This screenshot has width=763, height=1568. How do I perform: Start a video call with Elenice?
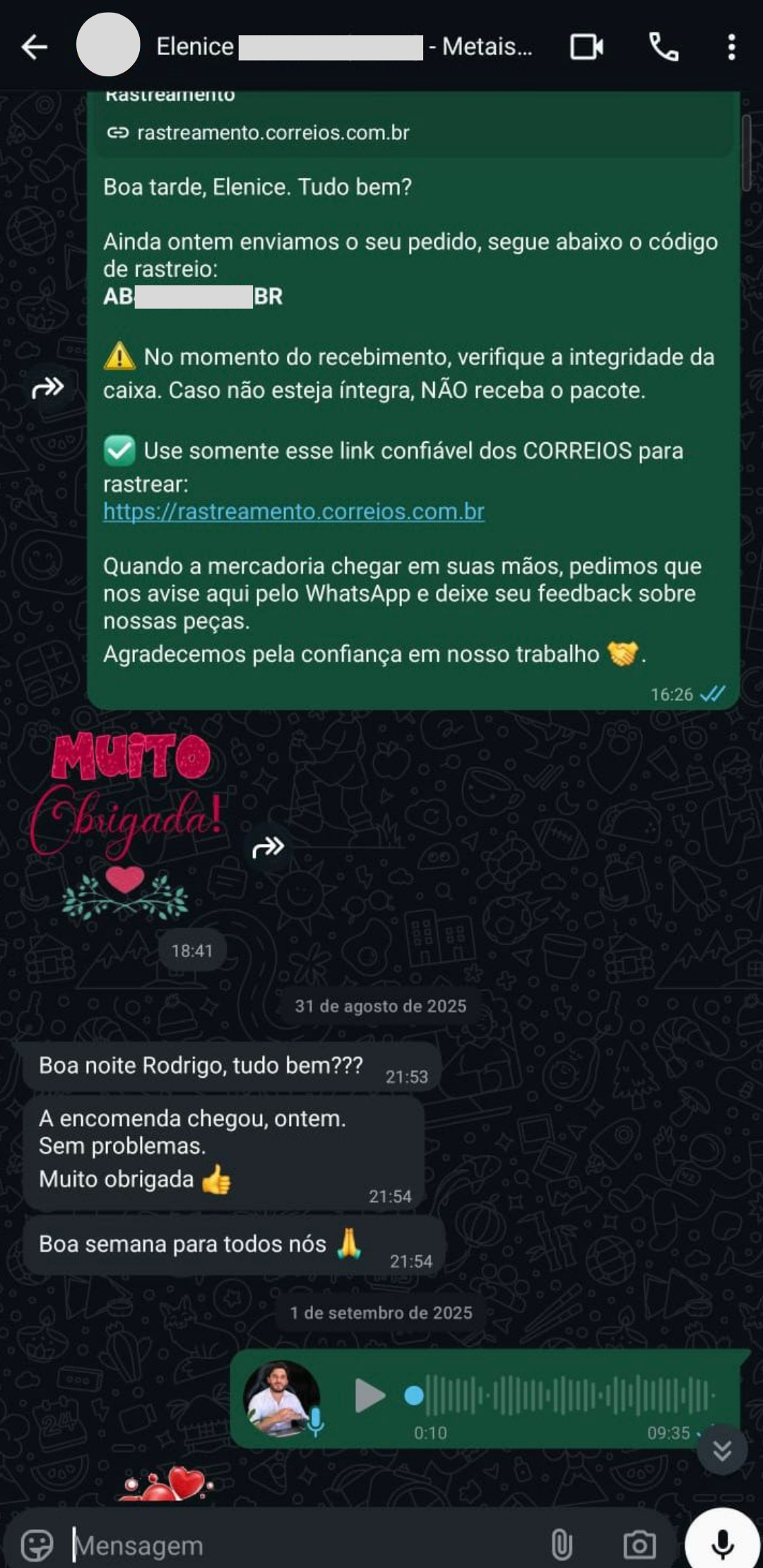click(x=586, y=47)
